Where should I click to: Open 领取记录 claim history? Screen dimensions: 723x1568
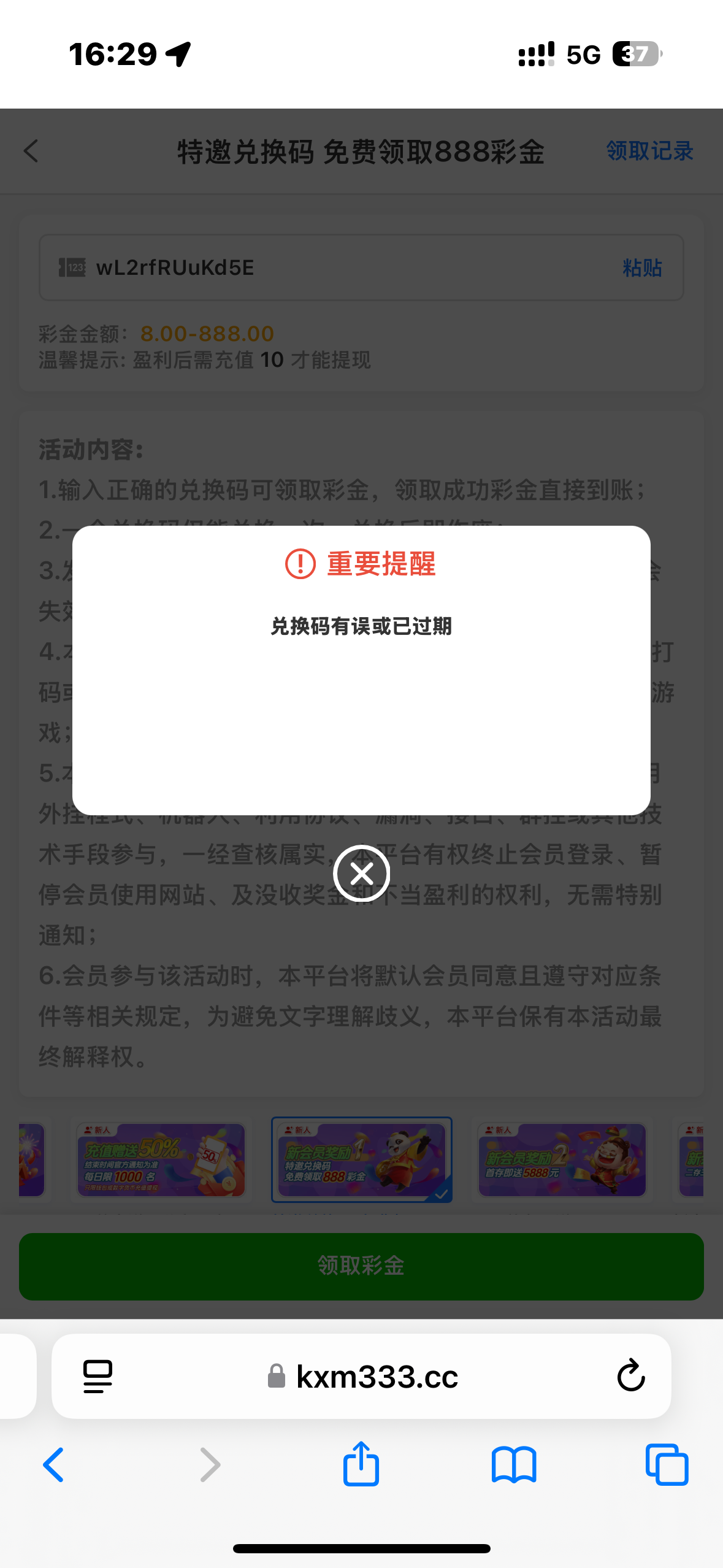pyautogui.click(x=649, y=151)
